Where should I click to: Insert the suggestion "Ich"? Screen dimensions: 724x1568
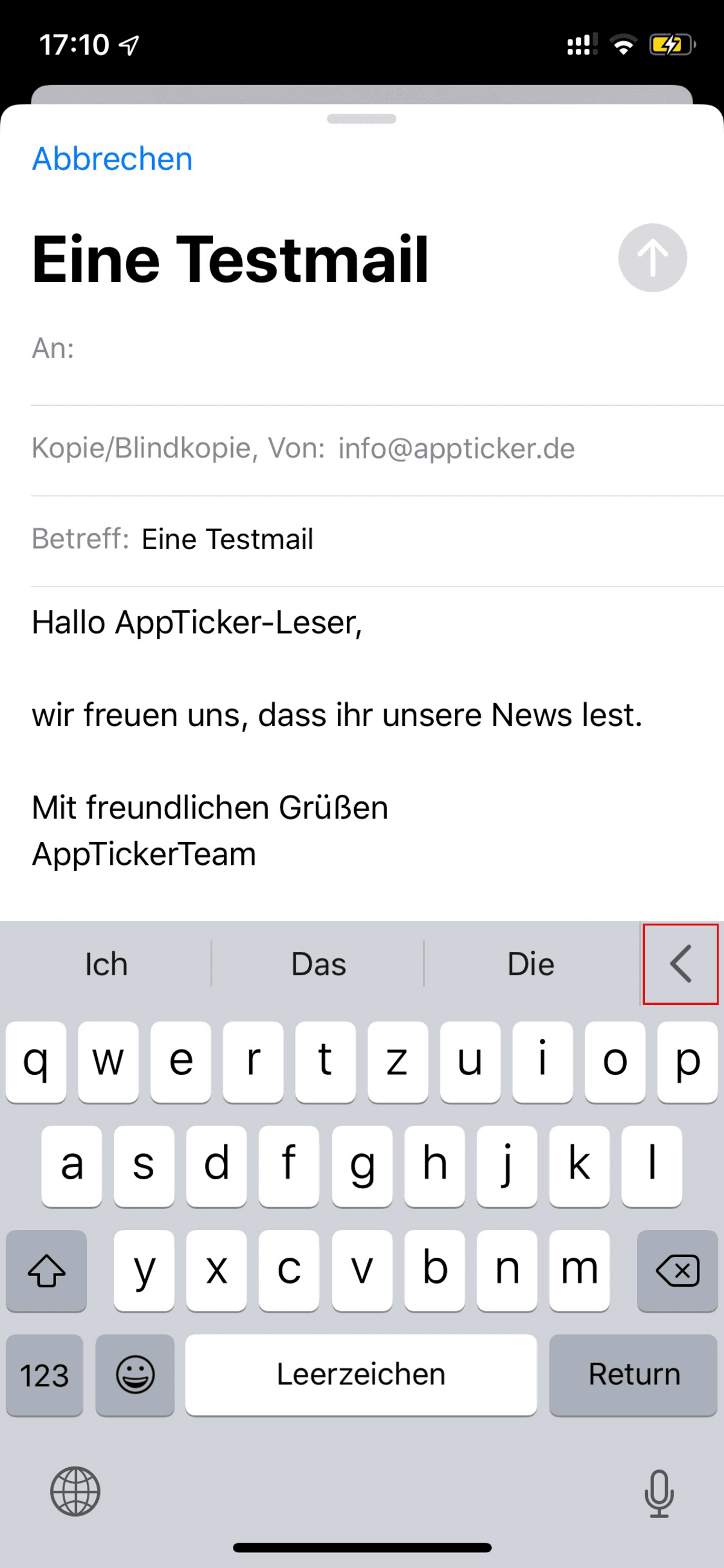click(106, 964)
